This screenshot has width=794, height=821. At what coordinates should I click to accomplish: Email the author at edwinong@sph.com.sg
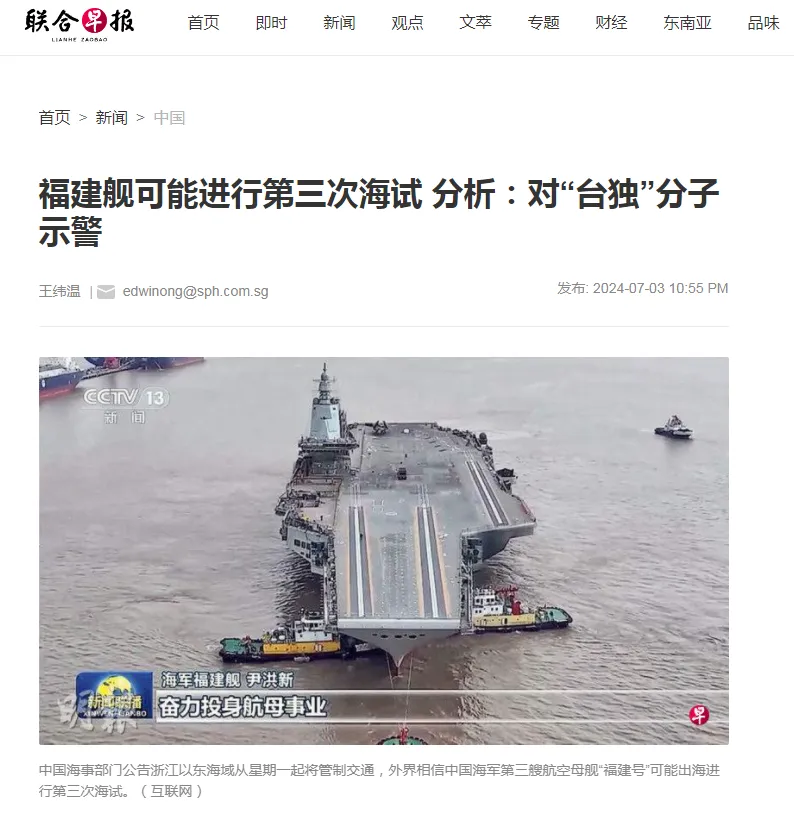(195, 291)
